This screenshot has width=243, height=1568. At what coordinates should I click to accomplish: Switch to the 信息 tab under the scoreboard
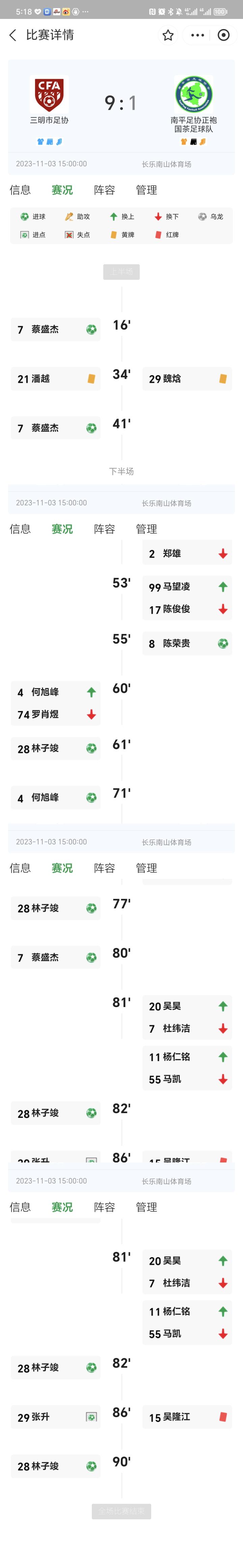pos(20,190)
